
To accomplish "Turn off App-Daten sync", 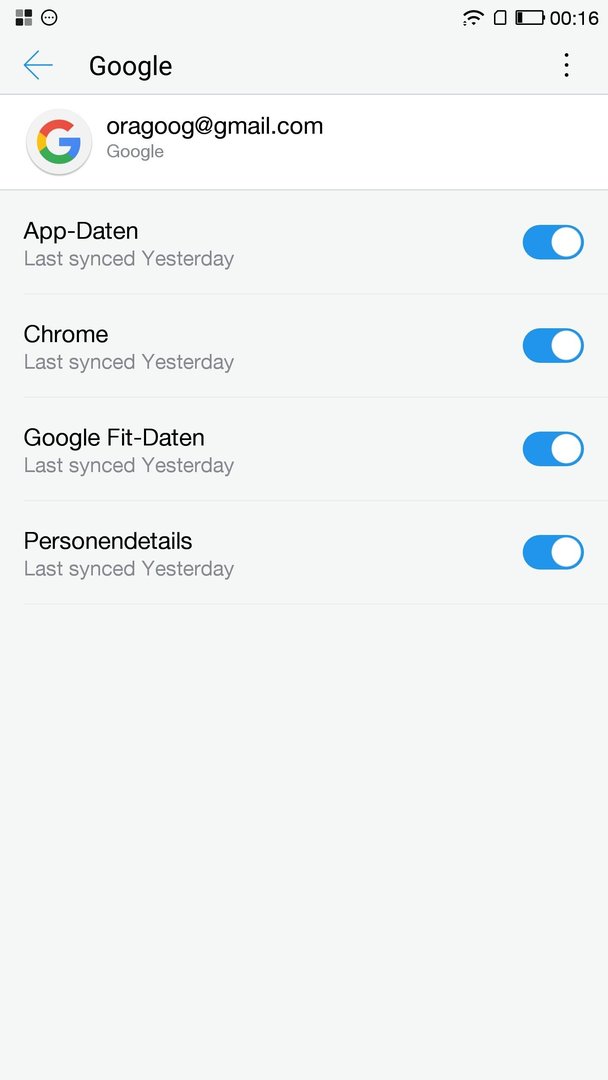I will [553, 243].
